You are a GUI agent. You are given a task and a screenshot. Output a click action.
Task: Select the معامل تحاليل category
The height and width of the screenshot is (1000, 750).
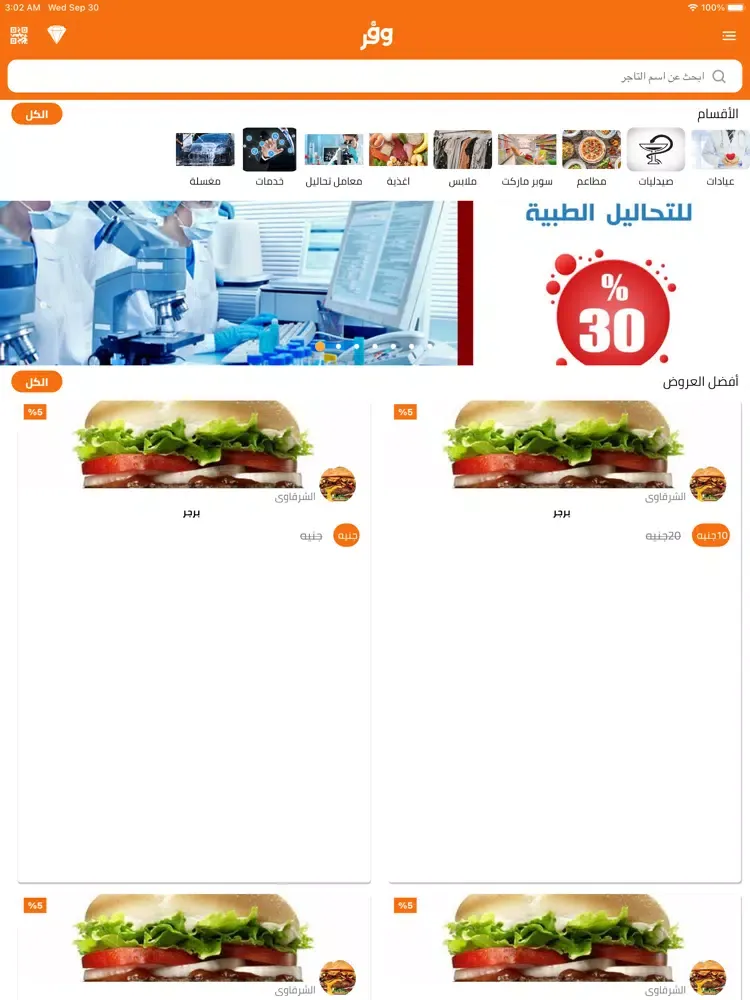pyautogui.click(x=333, y=158)
